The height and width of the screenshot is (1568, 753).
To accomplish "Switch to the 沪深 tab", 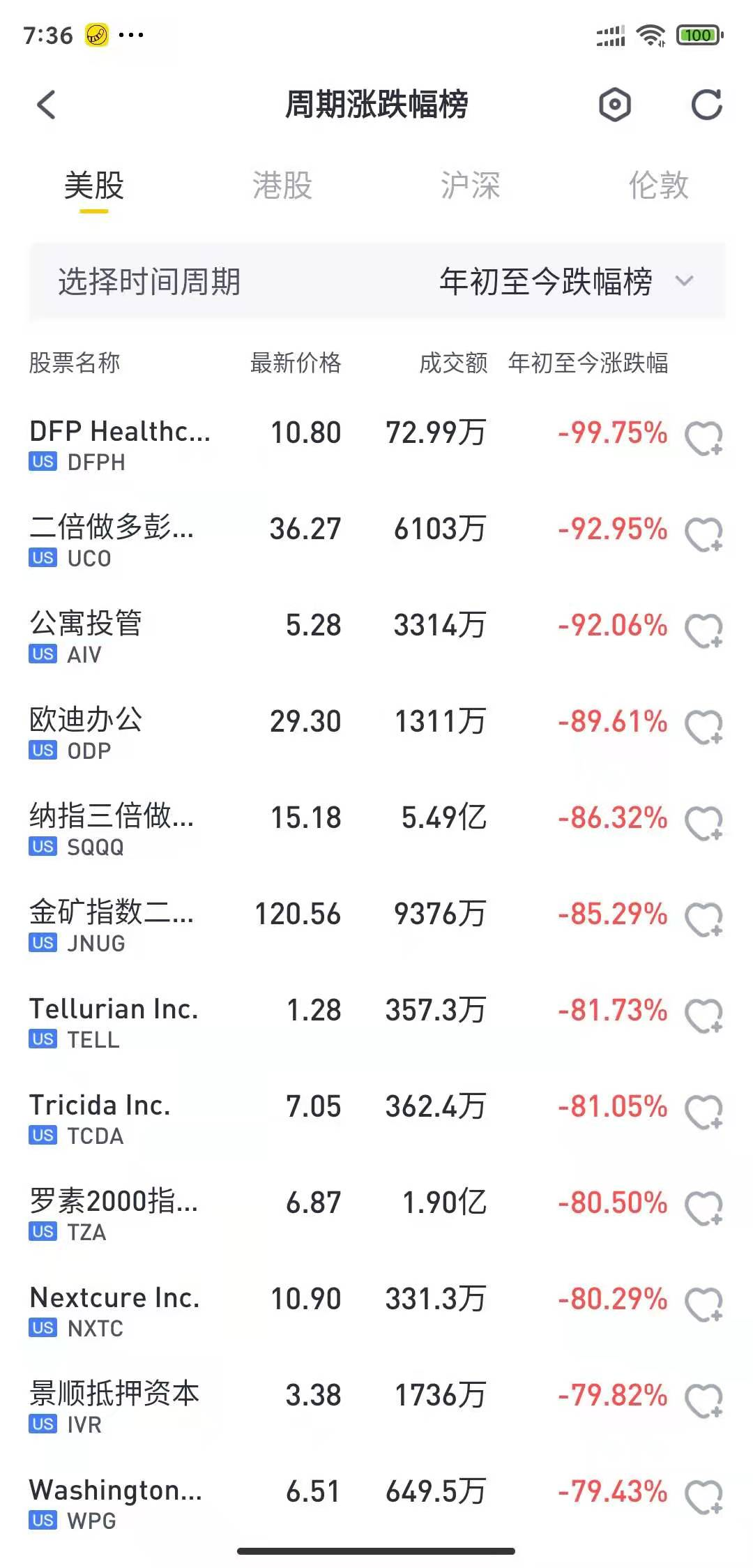I will [x=471, y=186].
